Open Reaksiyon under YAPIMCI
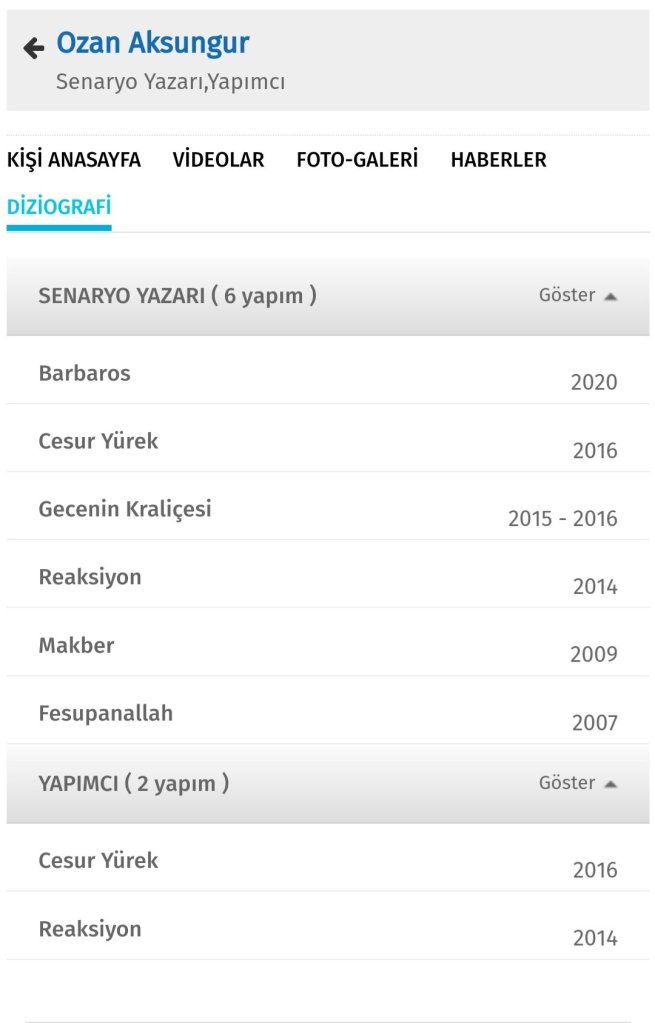The width and height of the screenshot is (655, 1023). (x=90, y=929)
